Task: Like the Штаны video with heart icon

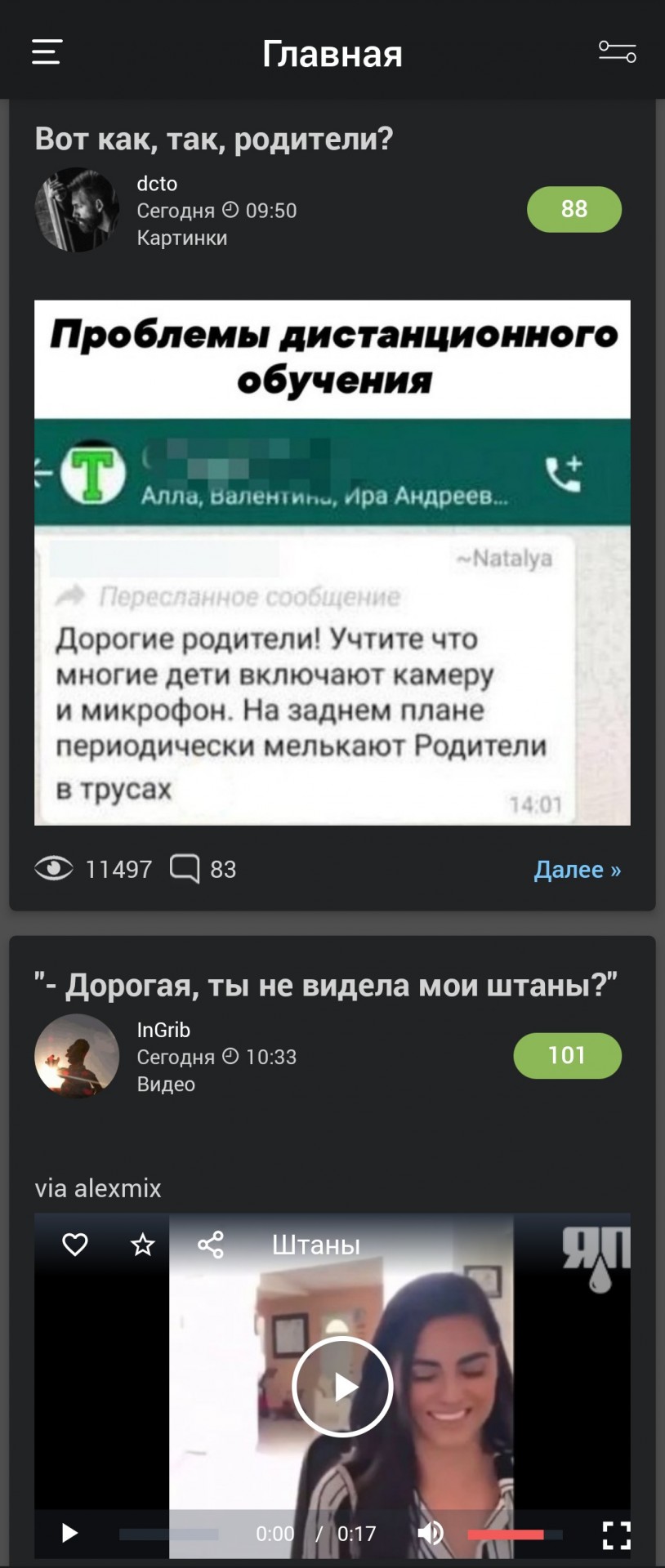Action: (x=75, y=1245)
